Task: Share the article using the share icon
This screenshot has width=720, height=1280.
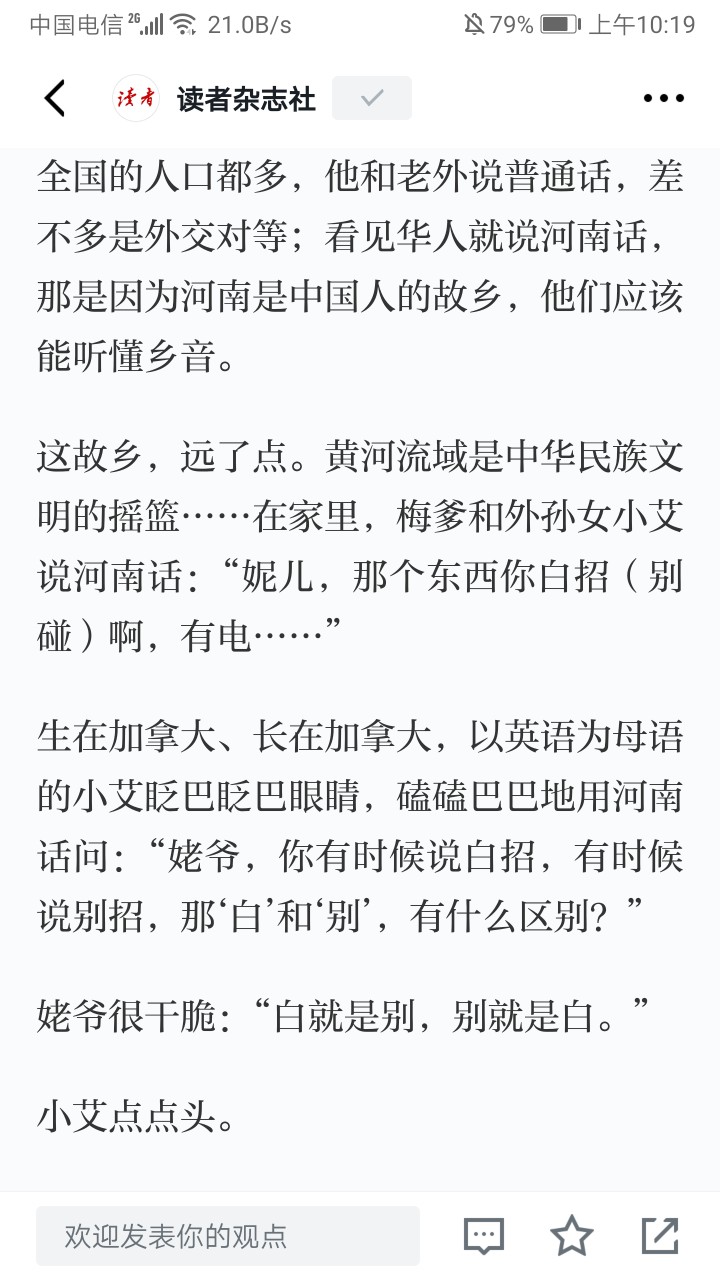Action: point(660,1236)
